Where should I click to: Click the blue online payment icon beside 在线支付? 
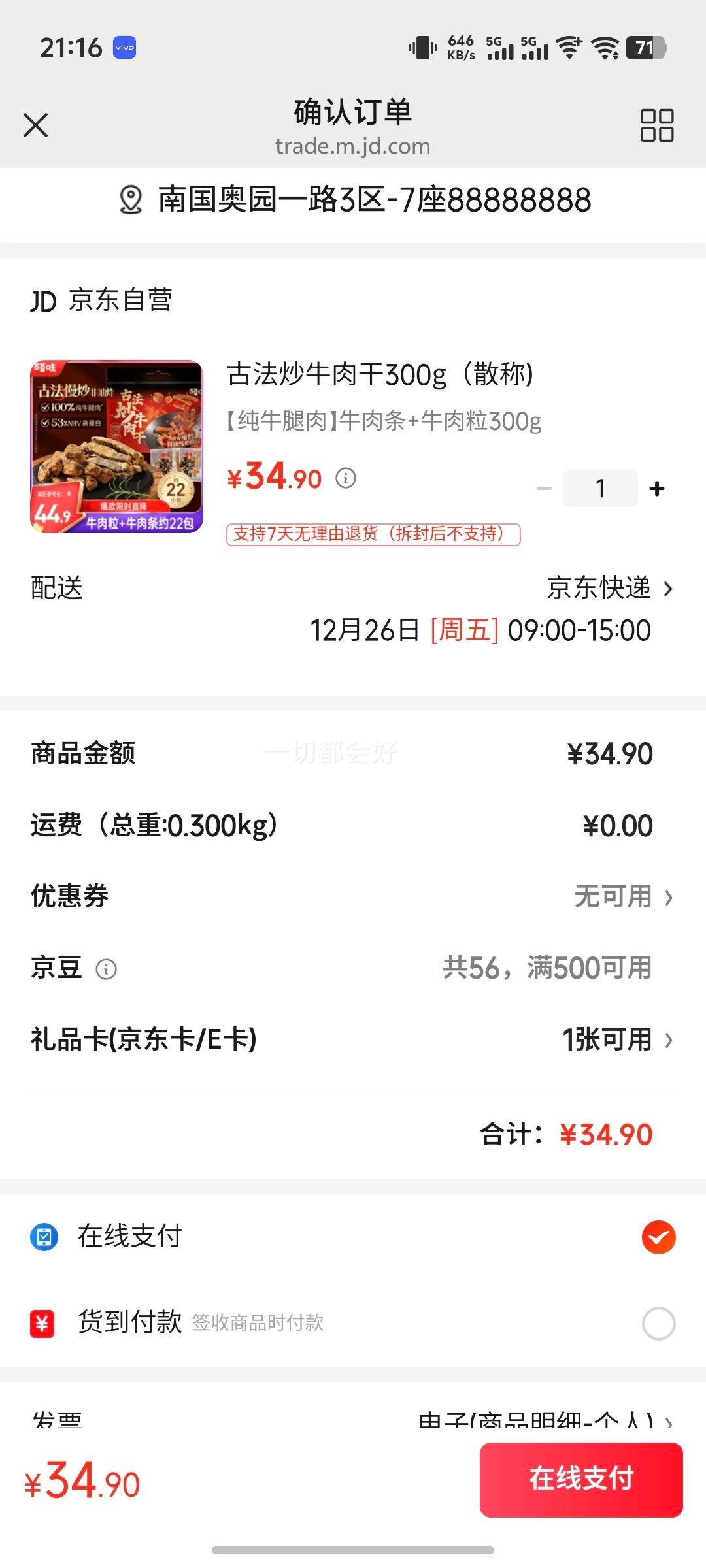coord(43,1236)
